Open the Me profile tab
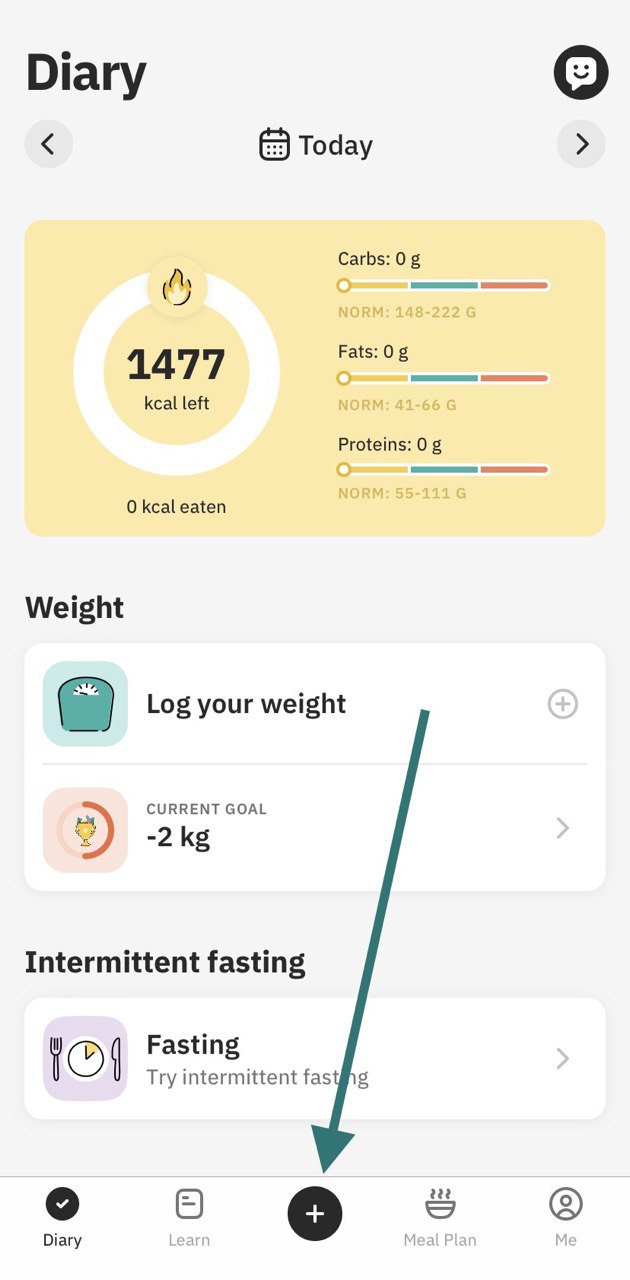This screenshot has height=1280, width=630. [566, 1217]
